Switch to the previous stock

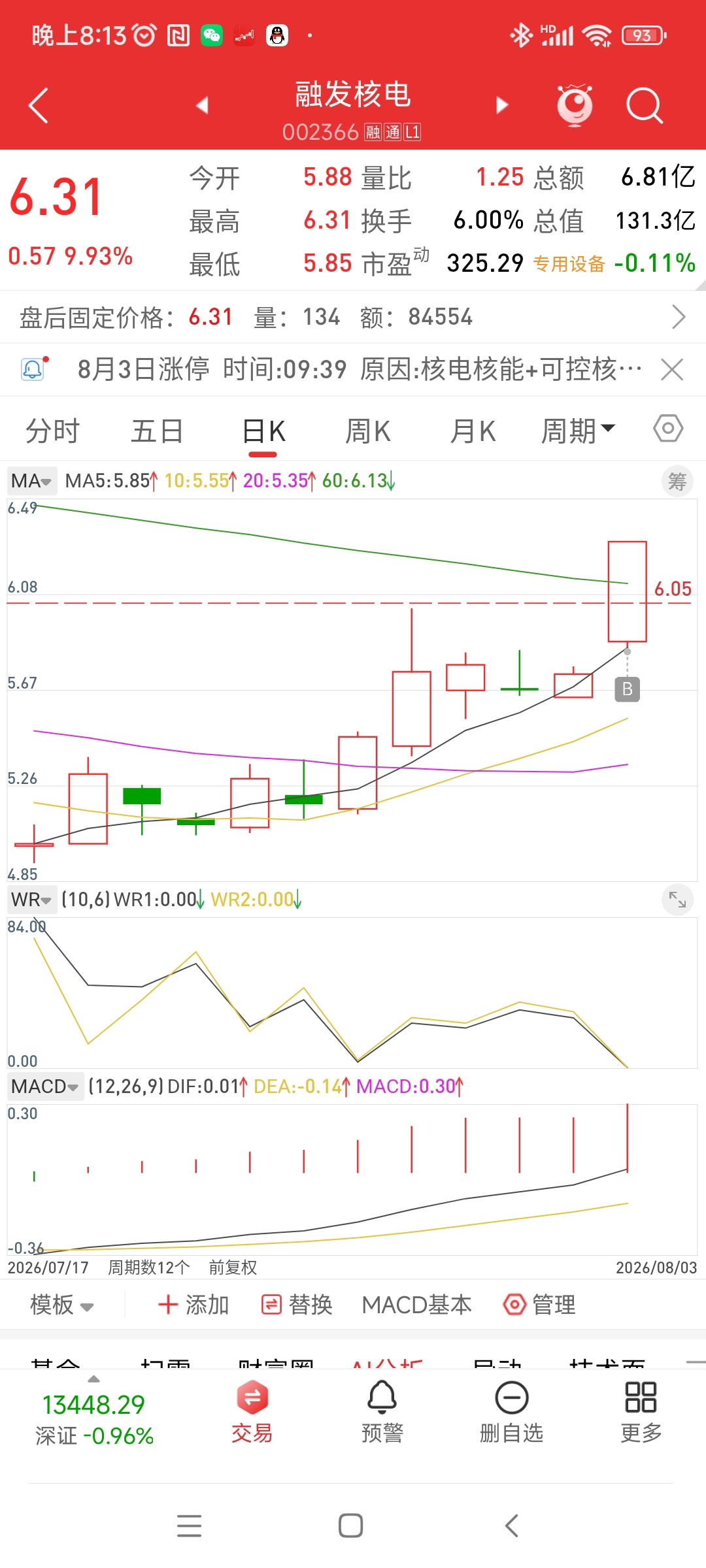click(x=202, y=105)
